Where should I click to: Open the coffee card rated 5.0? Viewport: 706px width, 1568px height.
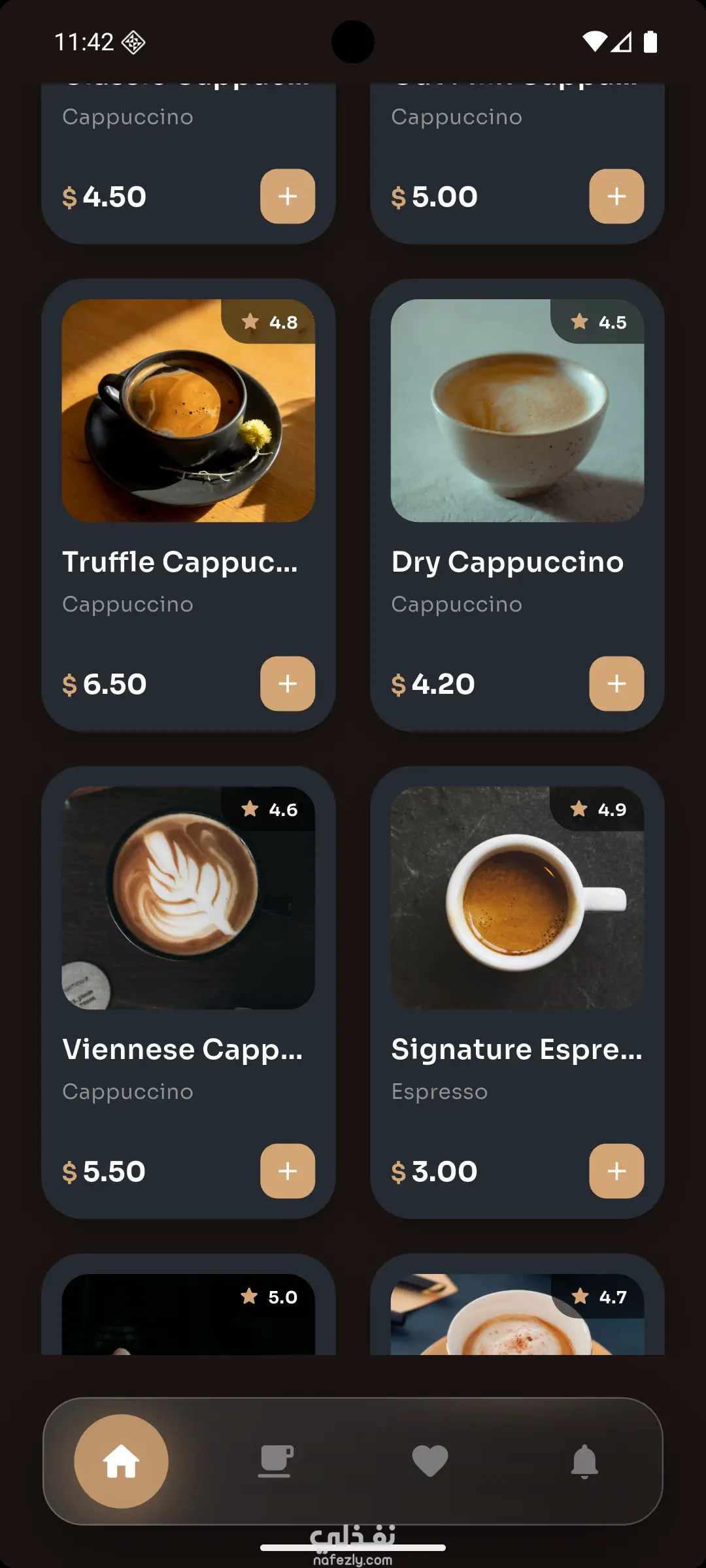pos(188,1313)
